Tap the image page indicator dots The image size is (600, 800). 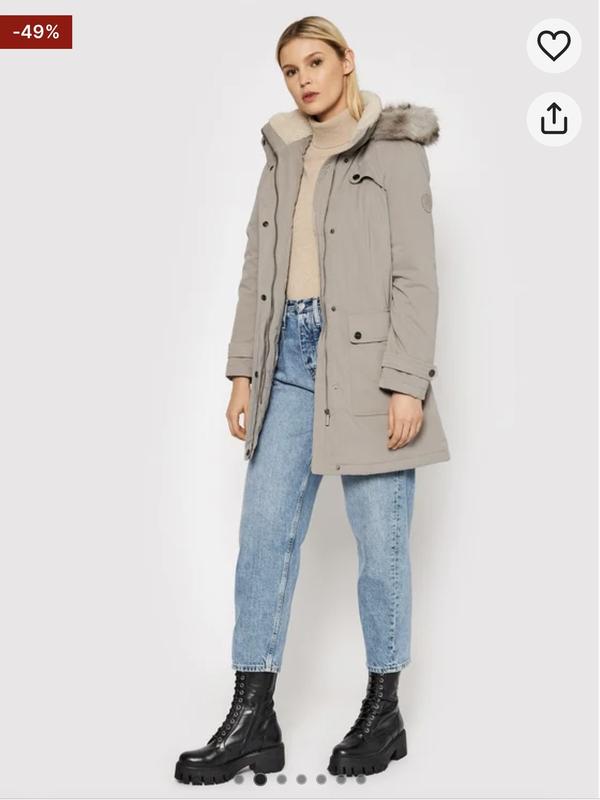(300, 779)
